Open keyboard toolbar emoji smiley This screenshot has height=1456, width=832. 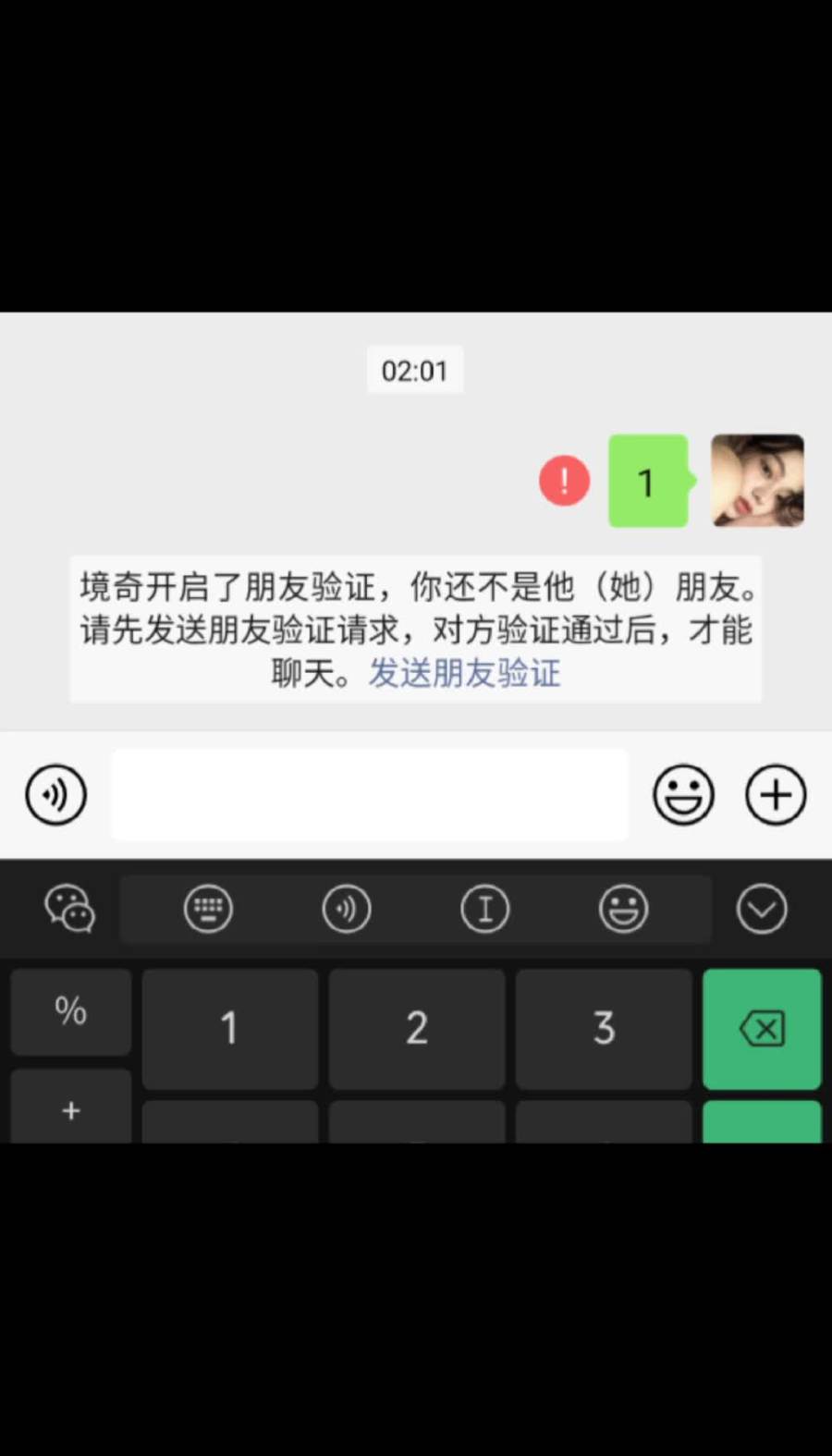coord(623,909)
